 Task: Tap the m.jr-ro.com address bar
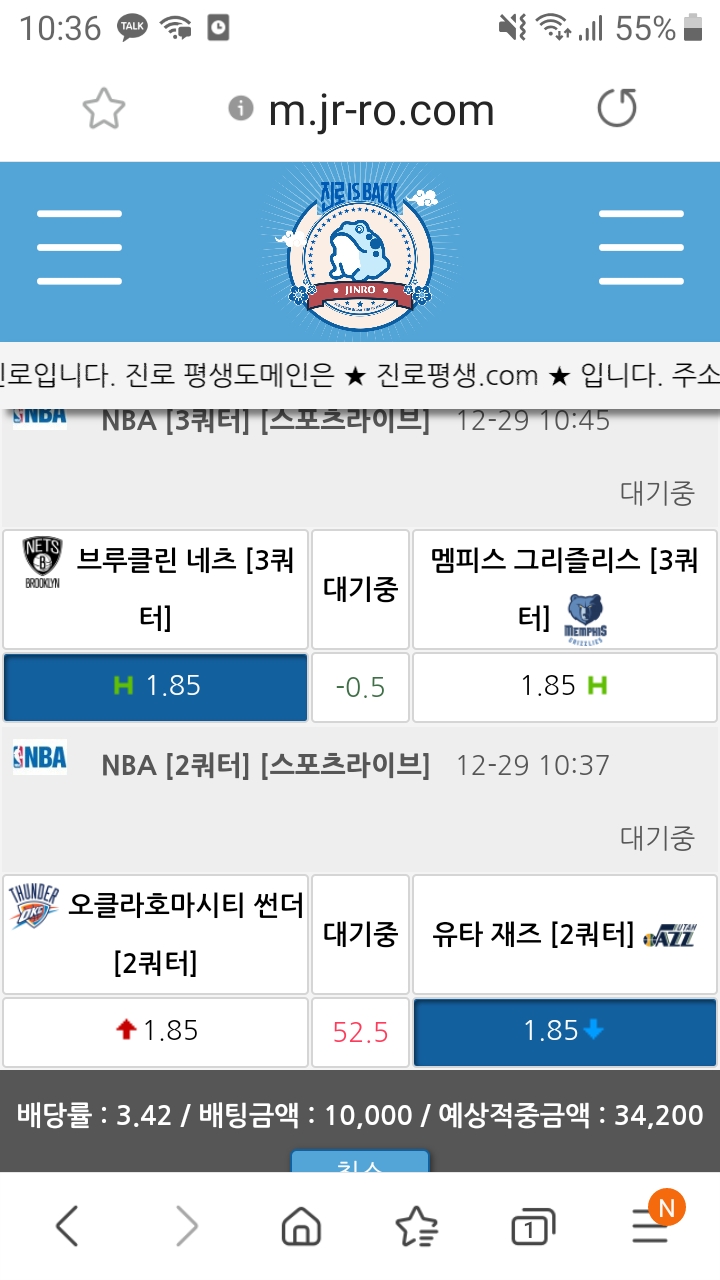pos(380,110)
